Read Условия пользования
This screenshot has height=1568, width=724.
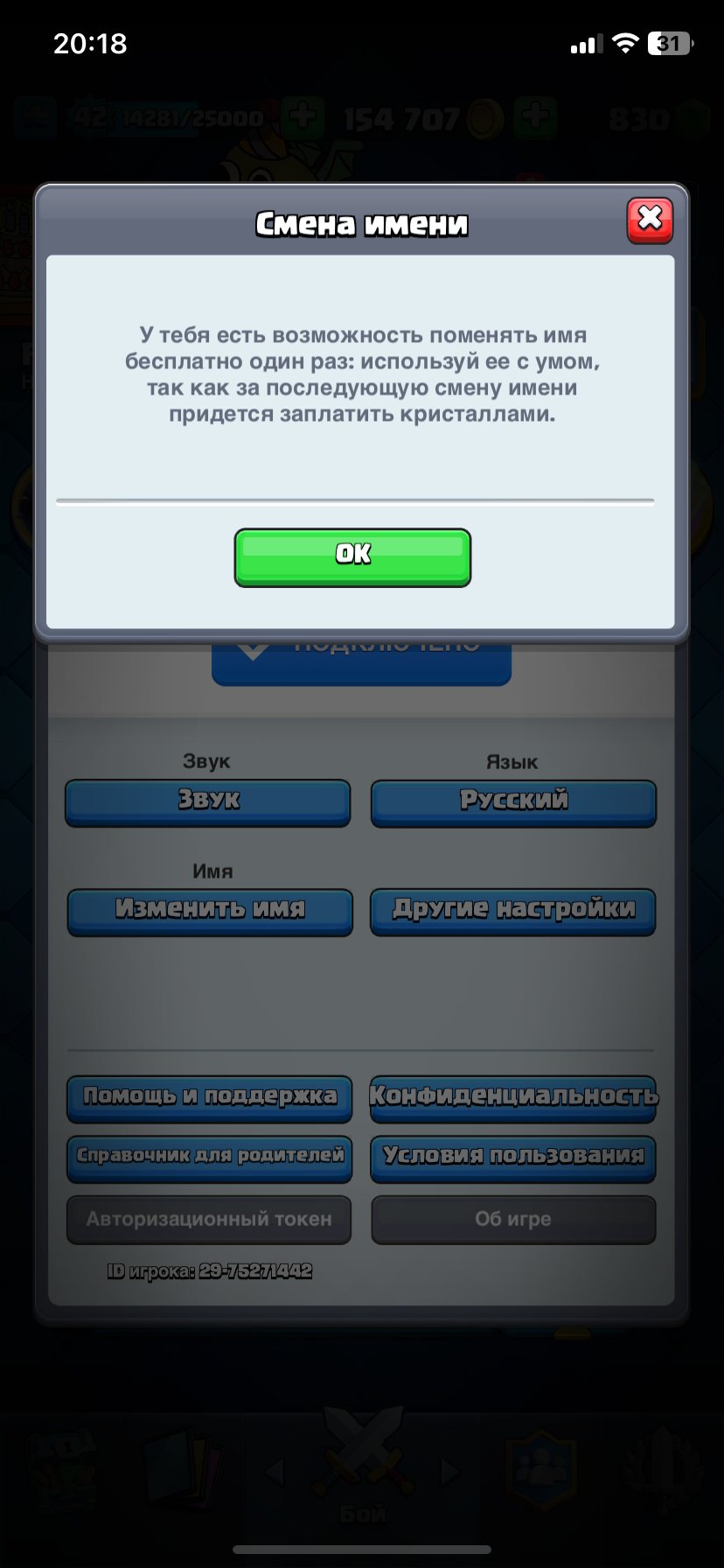tap(513, 1157)
